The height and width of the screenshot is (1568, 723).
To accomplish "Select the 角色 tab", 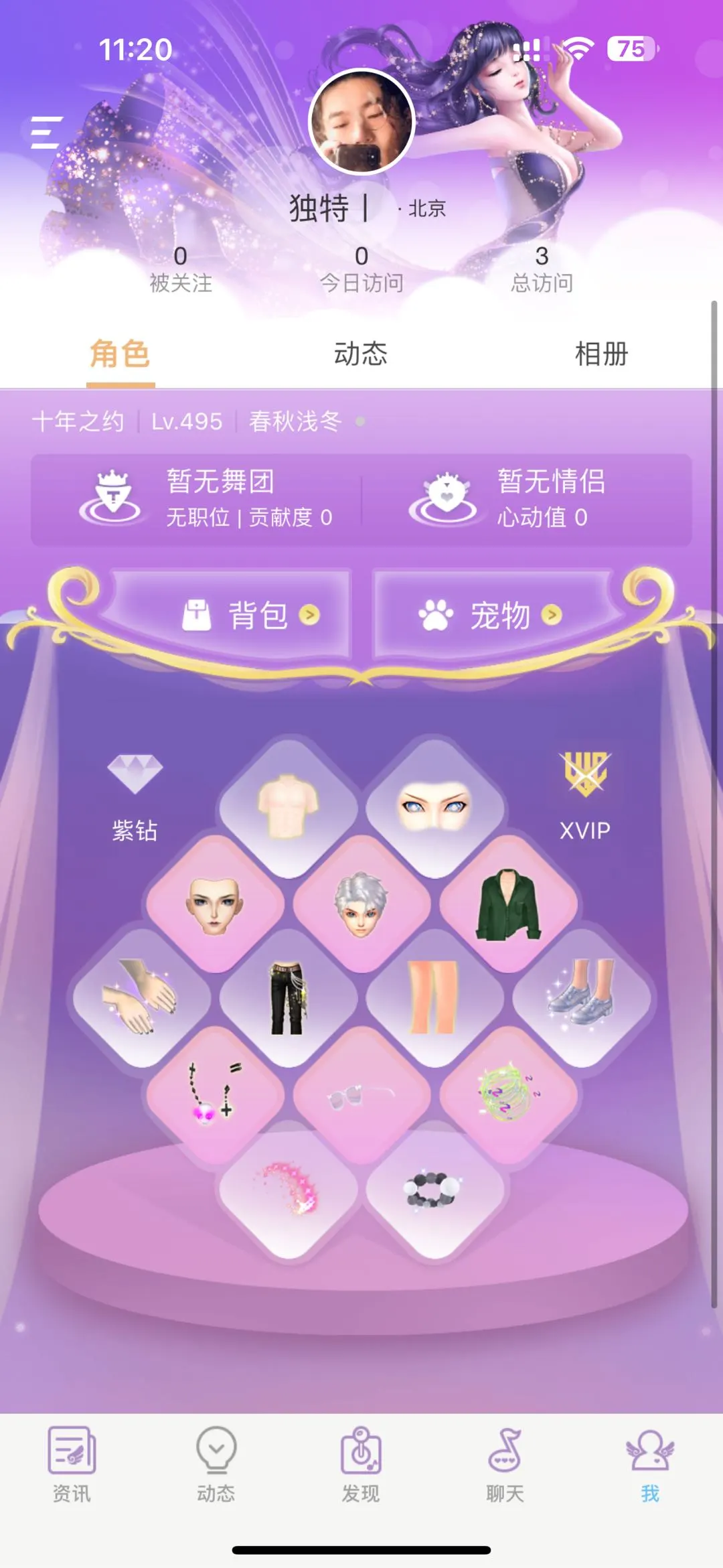I will (120, 354).
